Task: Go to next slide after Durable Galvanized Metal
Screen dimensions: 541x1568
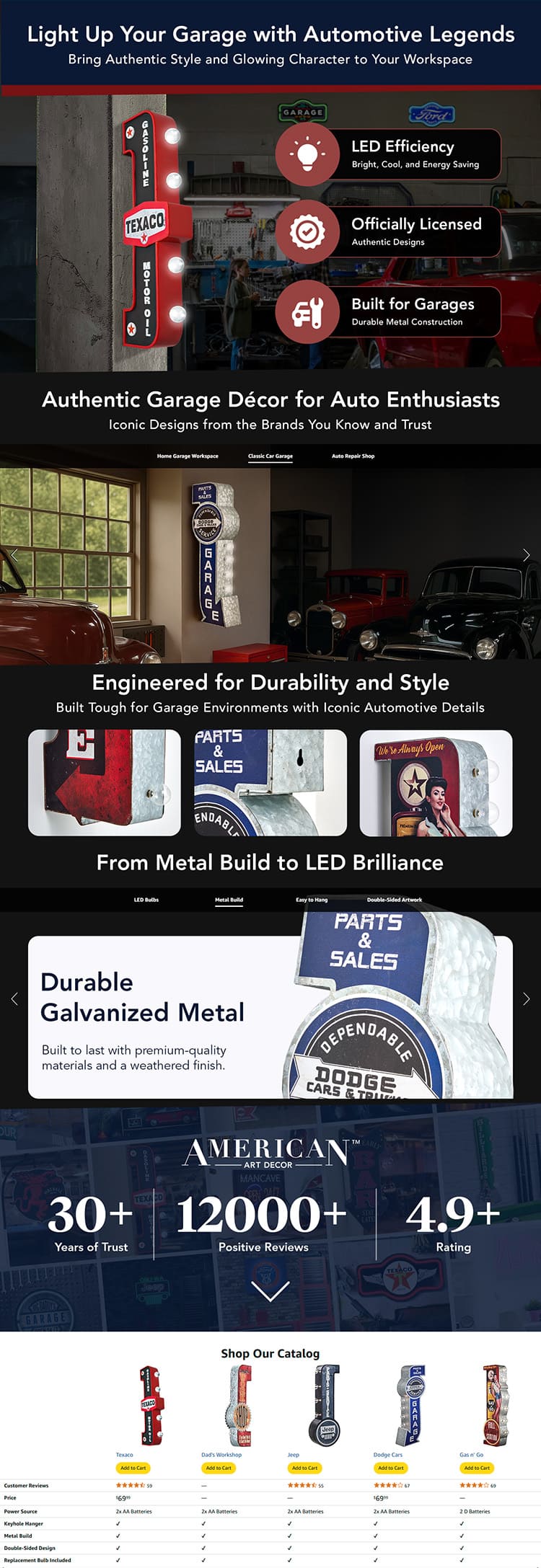Action: click(x=526, y=998)
